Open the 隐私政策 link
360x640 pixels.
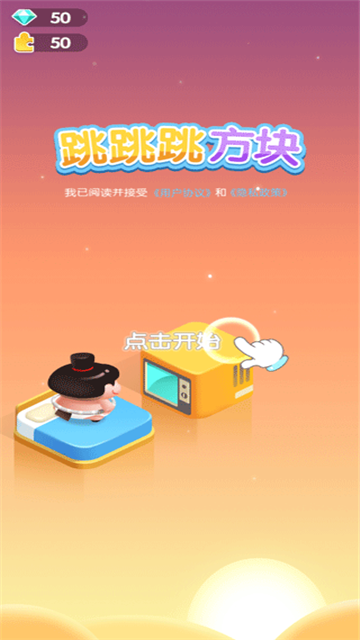(258, 193)
